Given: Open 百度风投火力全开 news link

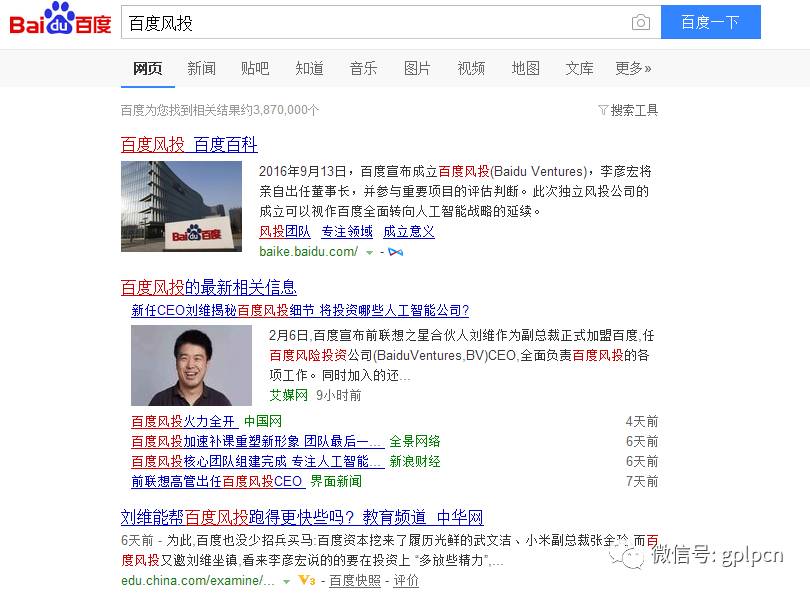Looking at the screenshot, I should (x=184, y=422).
